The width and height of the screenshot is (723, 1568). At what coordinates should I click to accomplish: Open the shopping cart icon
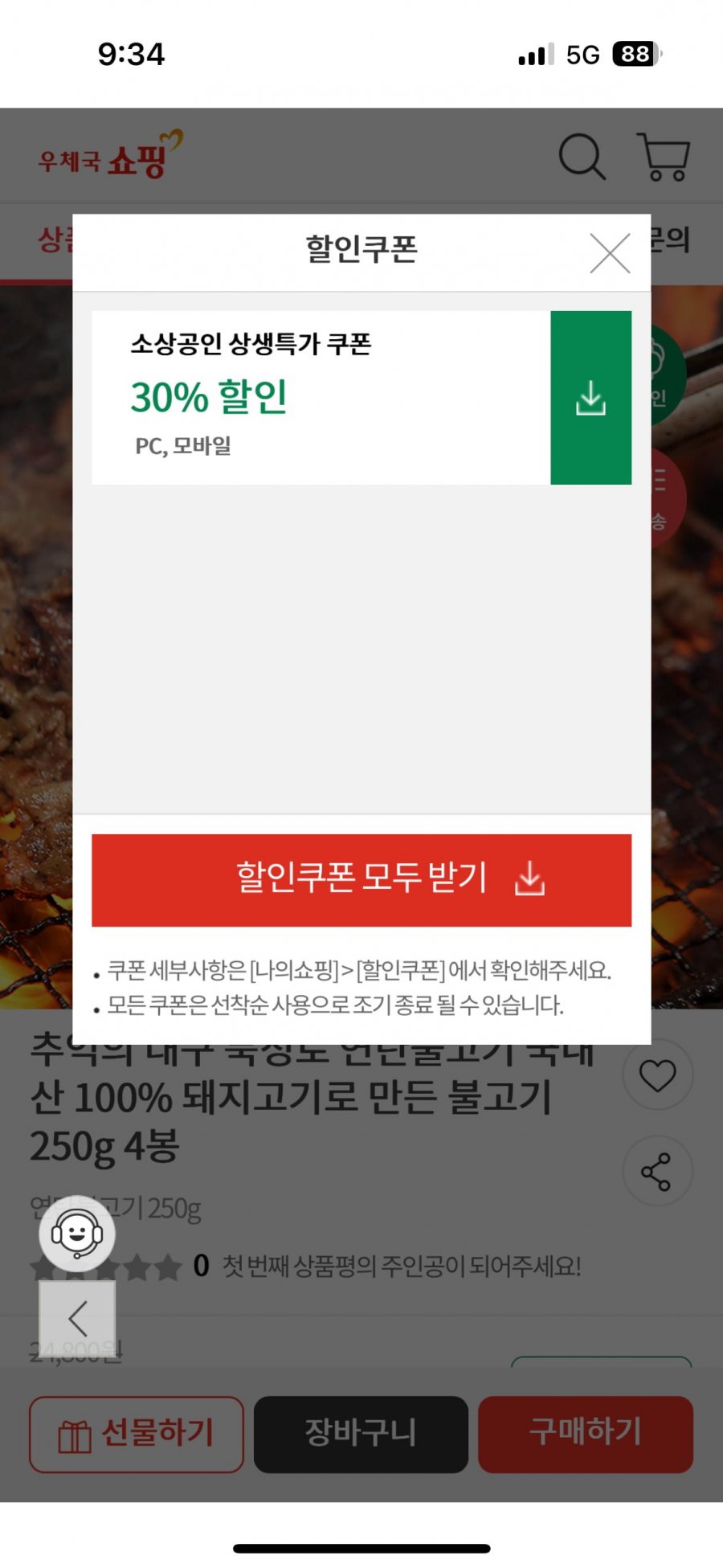click(x=664, y=156)
